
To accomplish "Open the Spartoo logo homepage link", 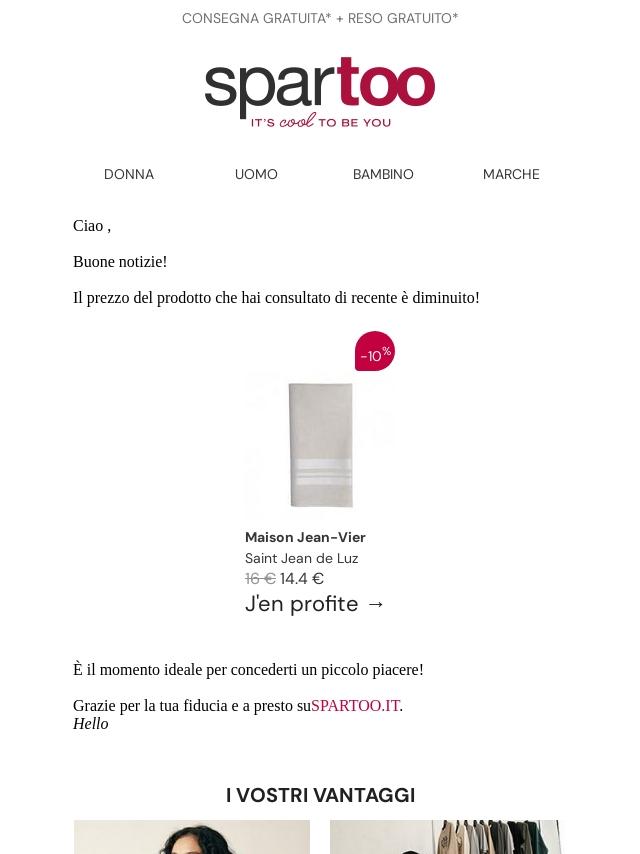I will click(320, 92).
